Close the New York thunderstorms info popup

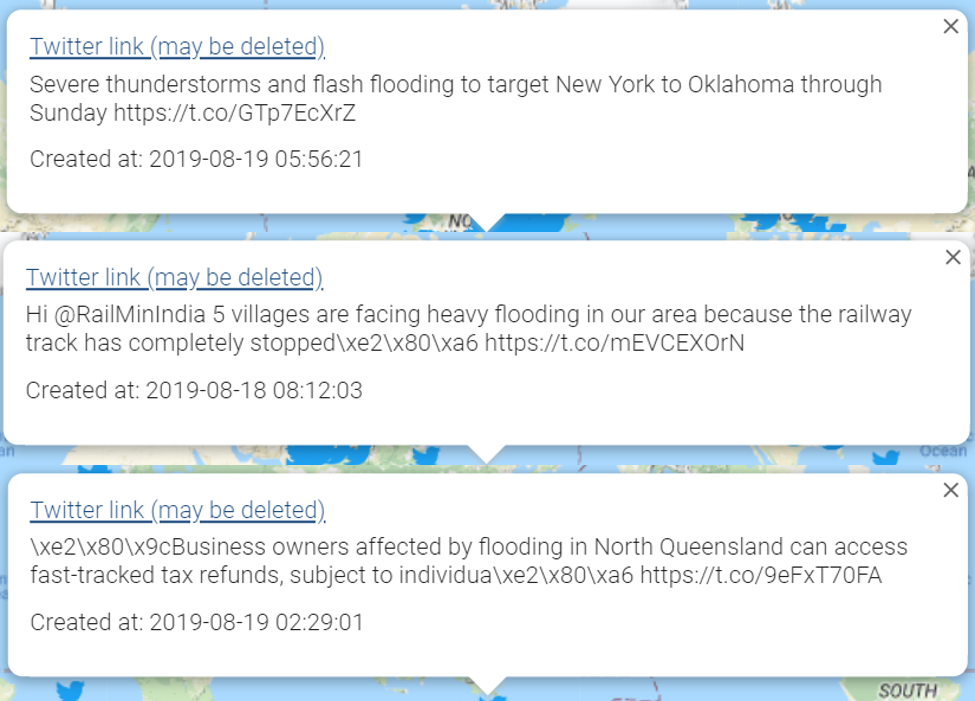[951, 27]
